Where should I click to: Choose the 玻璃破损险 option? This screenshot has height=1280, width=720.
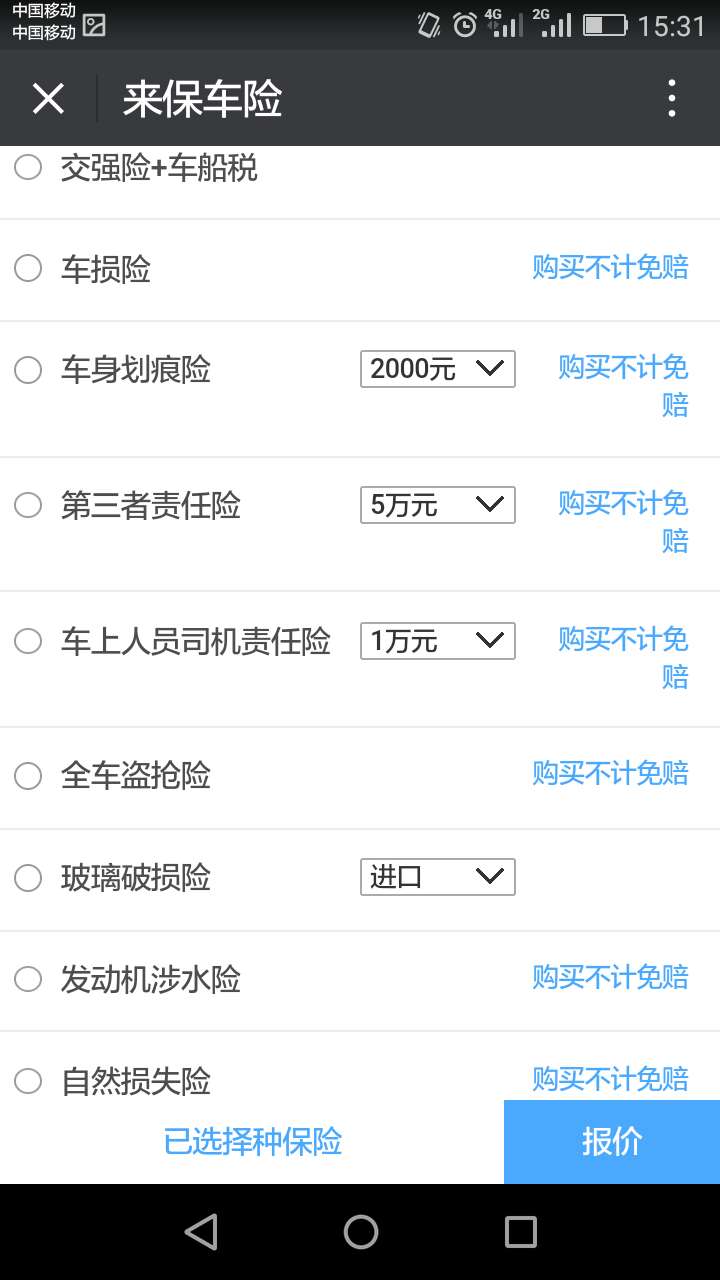pos(28,878)
